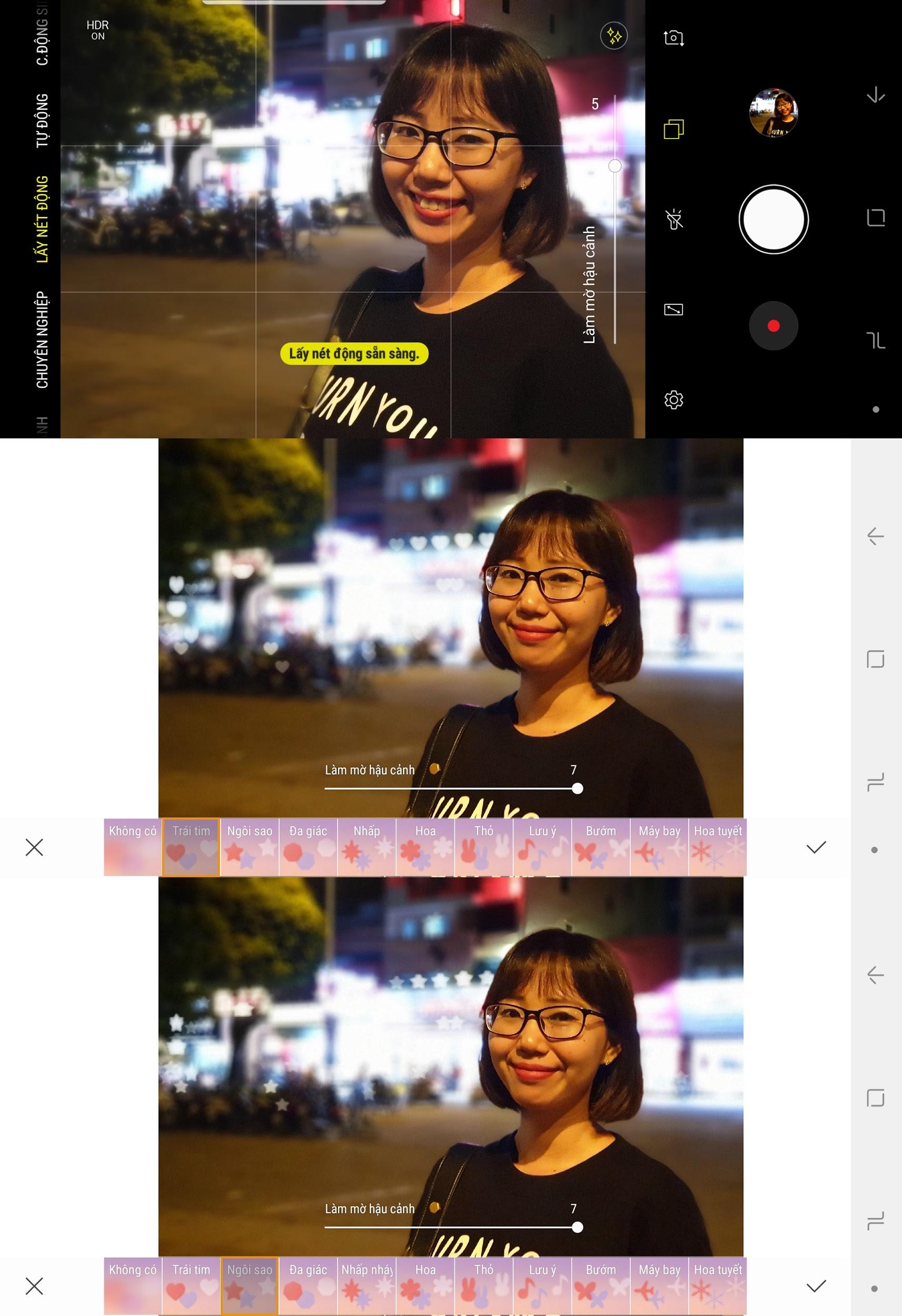This screenshot has width=902, height=1316.
Task: Tap the sparkle beauty effects icon
Action: pos(613,36)
